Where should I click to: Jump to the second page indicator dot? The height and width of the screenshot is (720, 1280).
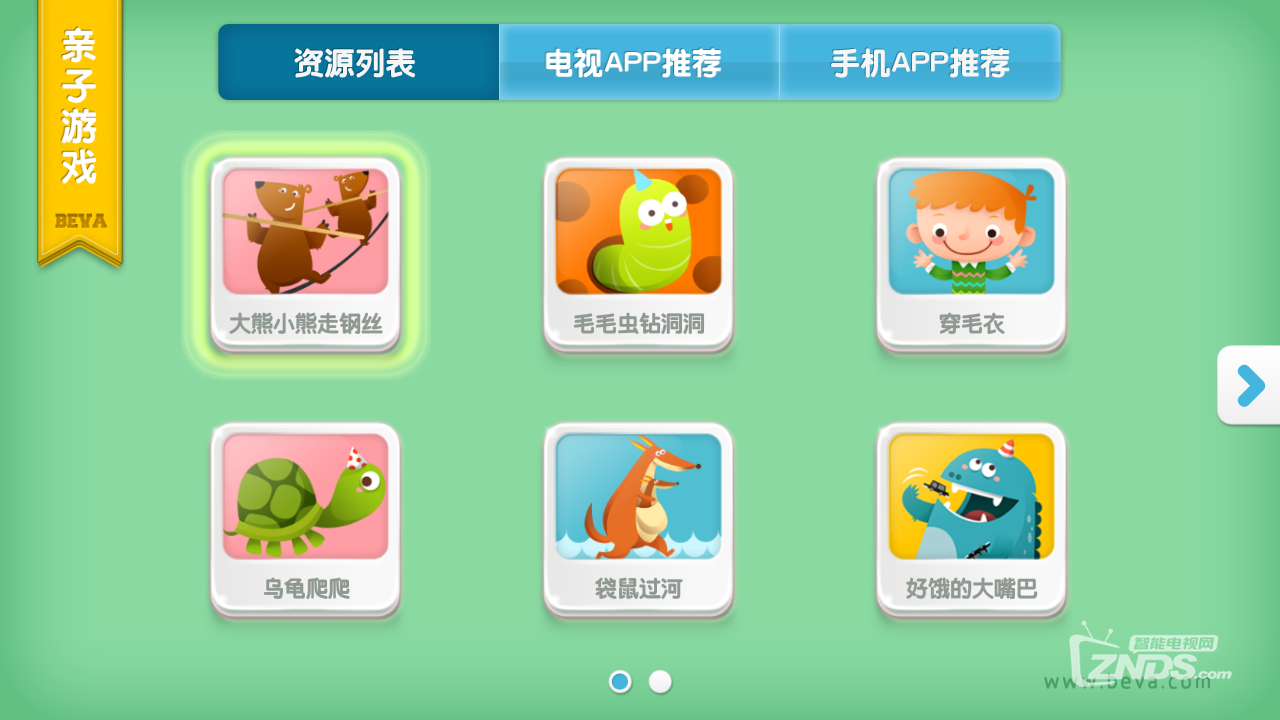click(x=660, y=682)
